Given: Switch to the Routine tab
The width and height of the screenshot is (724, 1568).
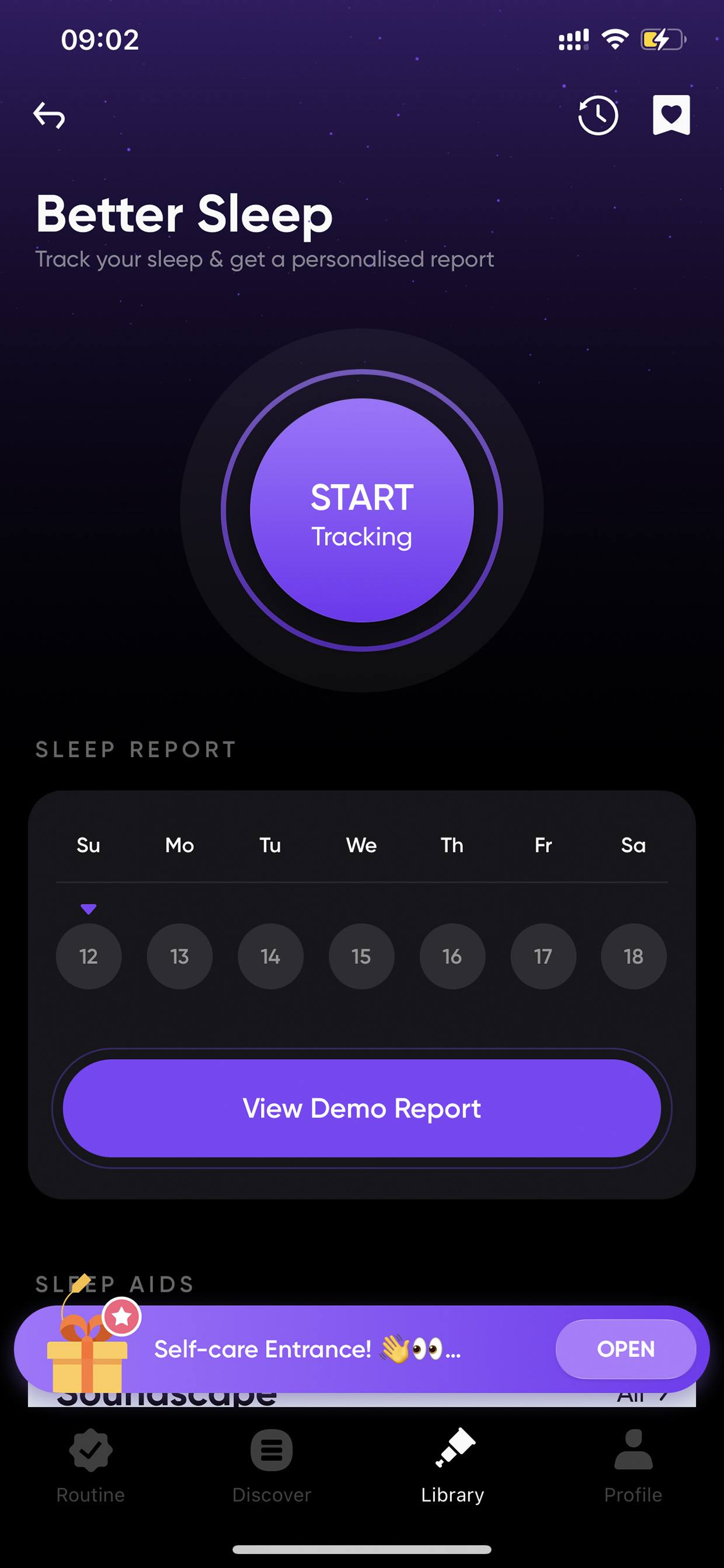Looking at the screenshot, I should (90, 1466).
